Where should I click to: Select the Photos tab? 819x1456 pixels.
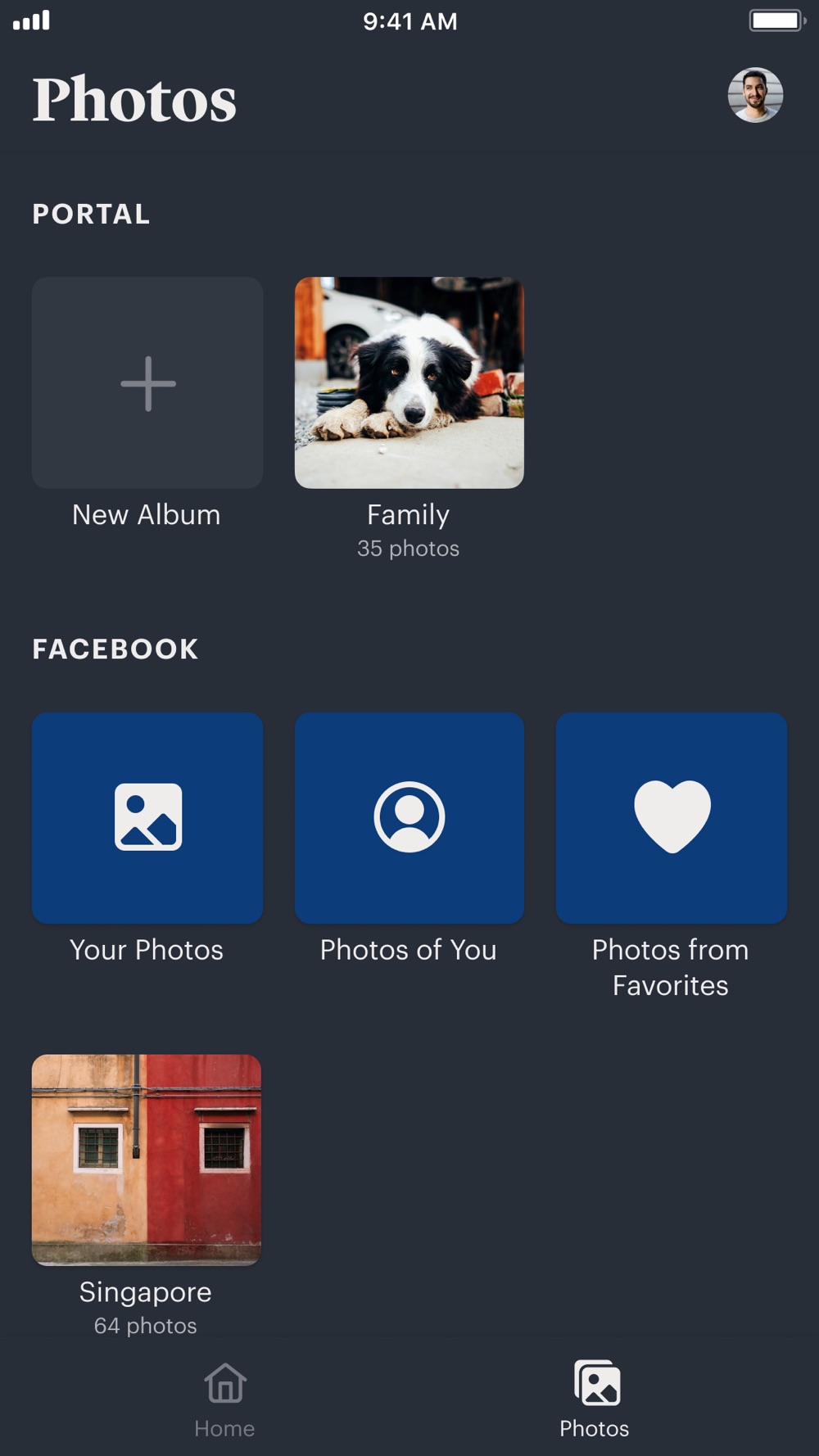[595, 1400]
